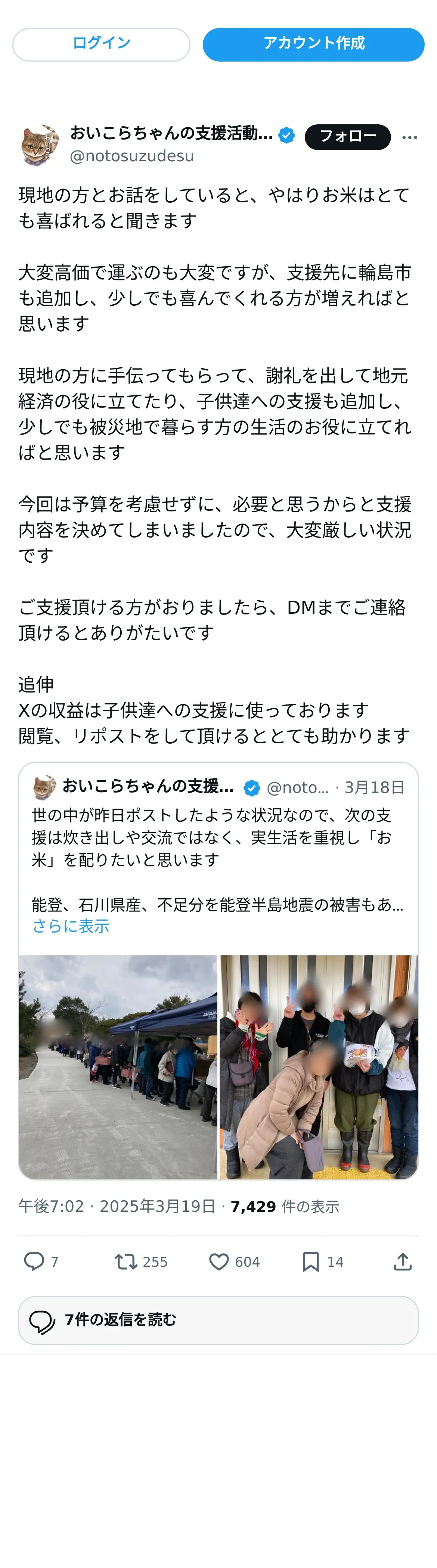The height and width of the screenshot is (1568, 437).
Task: Share the post via share icon
Action: pyautogui.click(x=402, y=1261)
